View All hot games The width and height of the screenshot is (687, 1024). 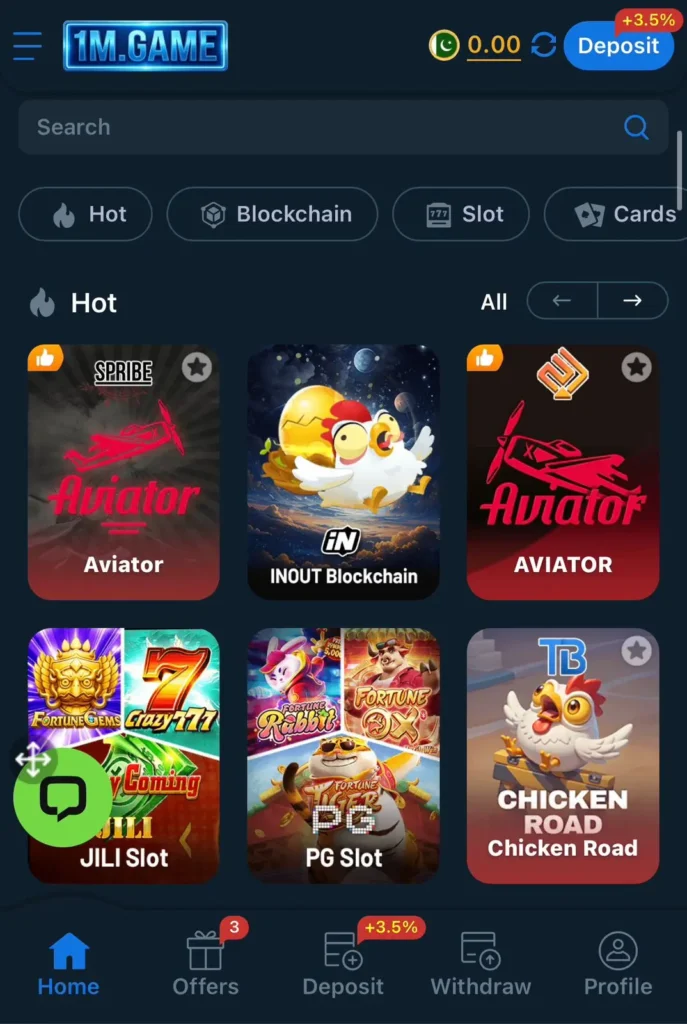point(494,302)
